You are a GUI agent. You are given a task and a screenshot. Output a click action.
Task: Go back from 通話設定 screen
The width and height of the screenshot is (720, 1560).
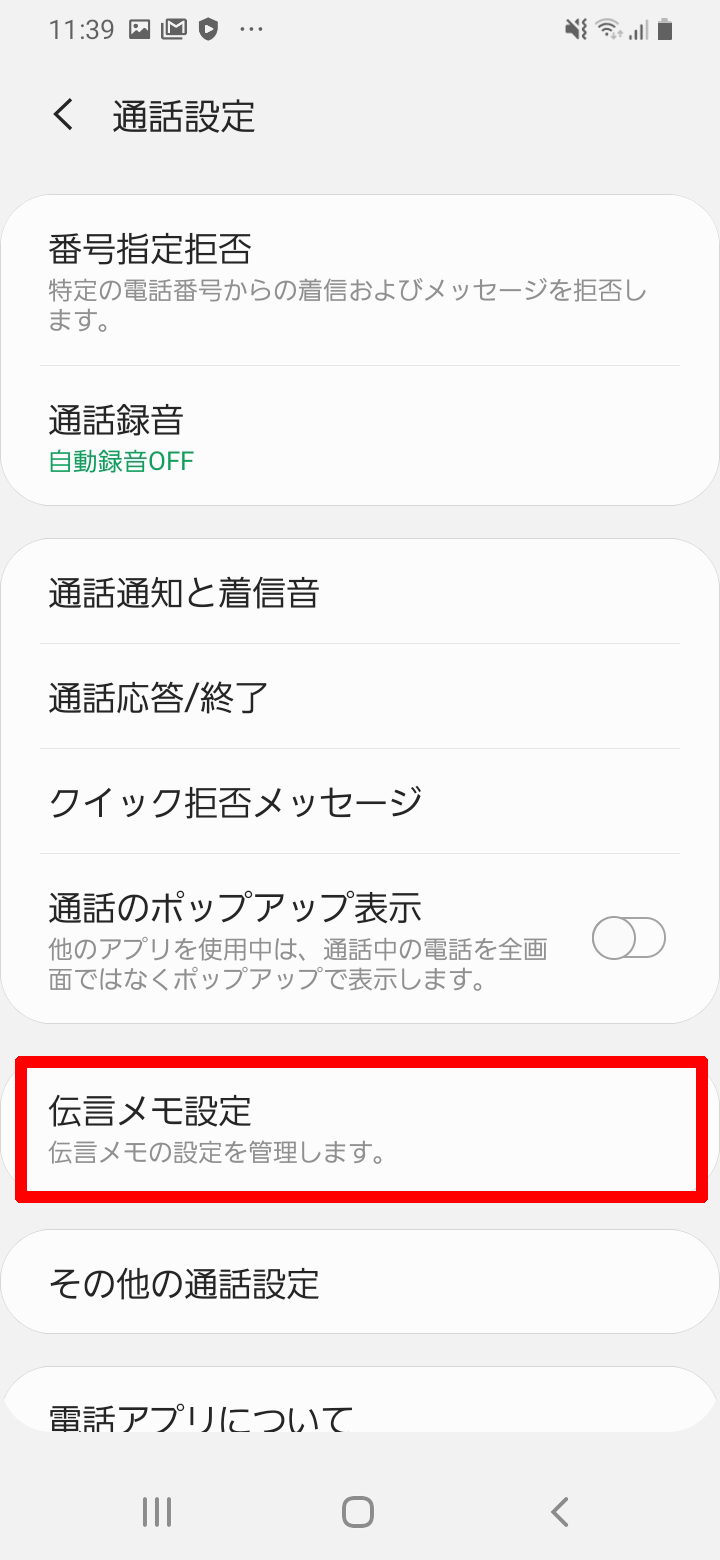pyautogui.click(x=63, y=116)
